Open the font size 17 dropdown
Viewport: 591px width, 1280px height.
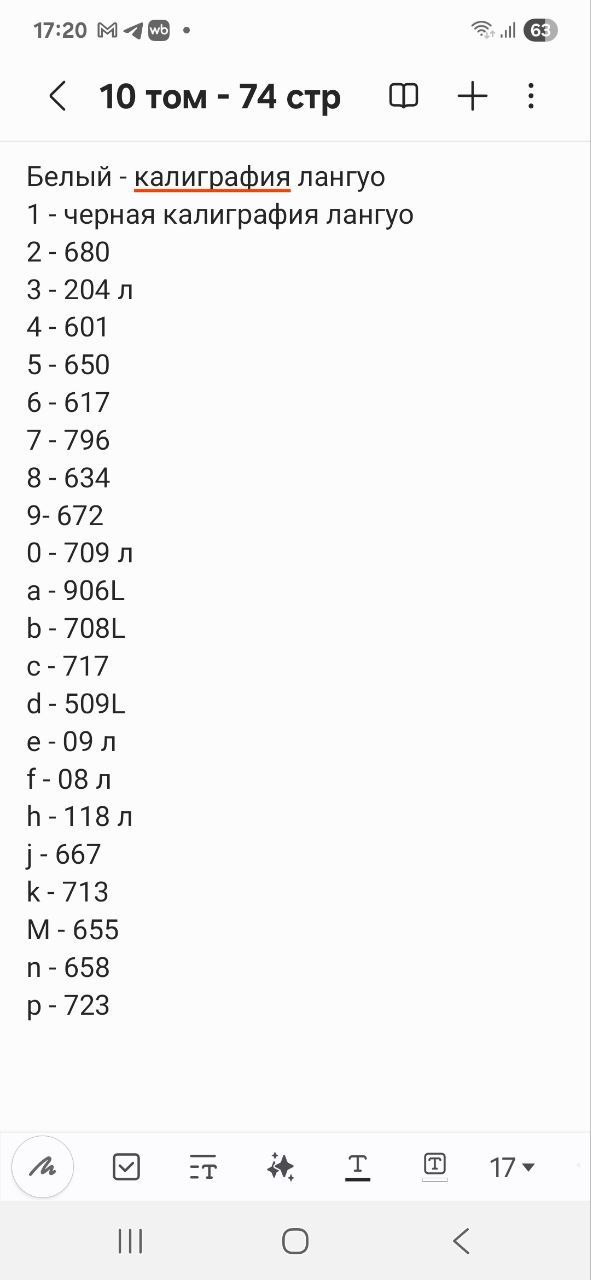(512, 1167)
